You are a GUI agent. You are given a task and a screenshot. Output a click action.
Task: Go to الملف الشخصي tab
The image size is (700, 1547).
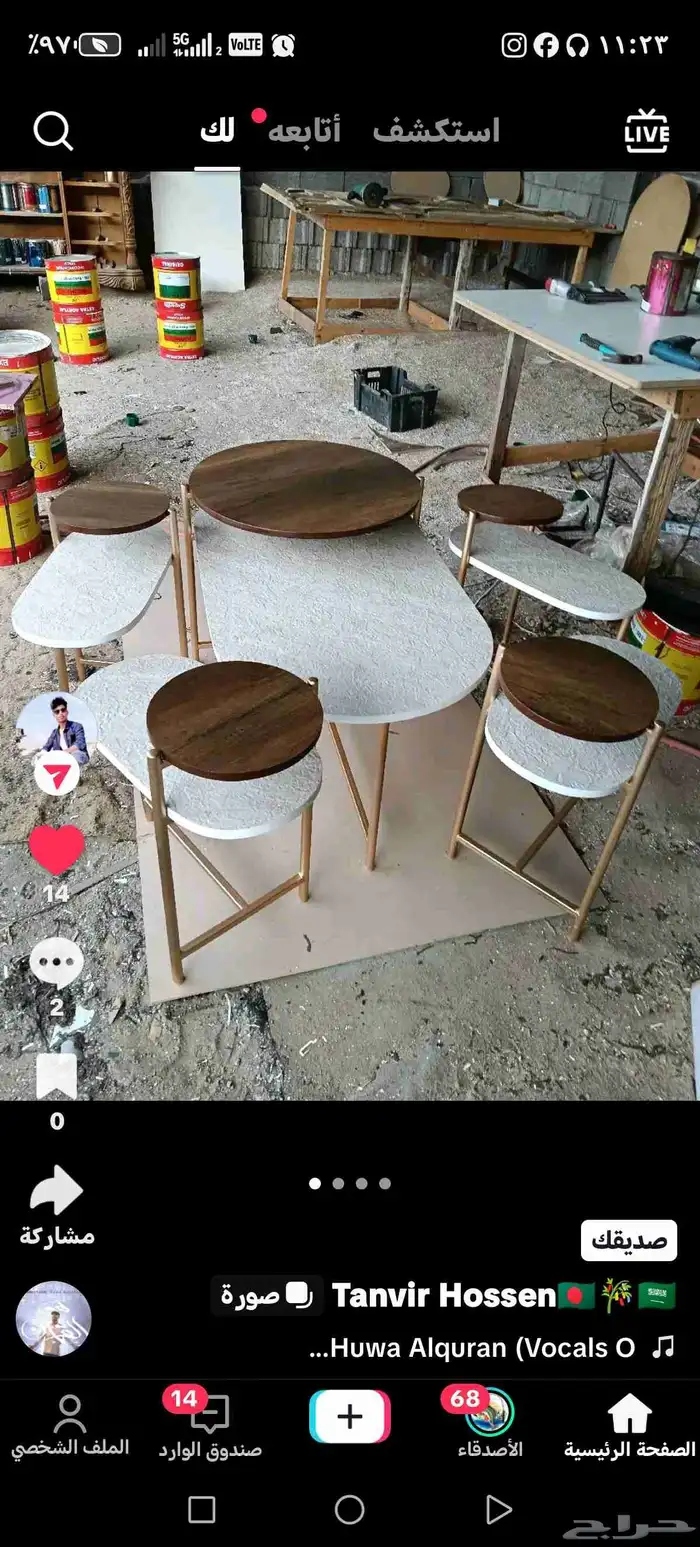point(70,1426)
